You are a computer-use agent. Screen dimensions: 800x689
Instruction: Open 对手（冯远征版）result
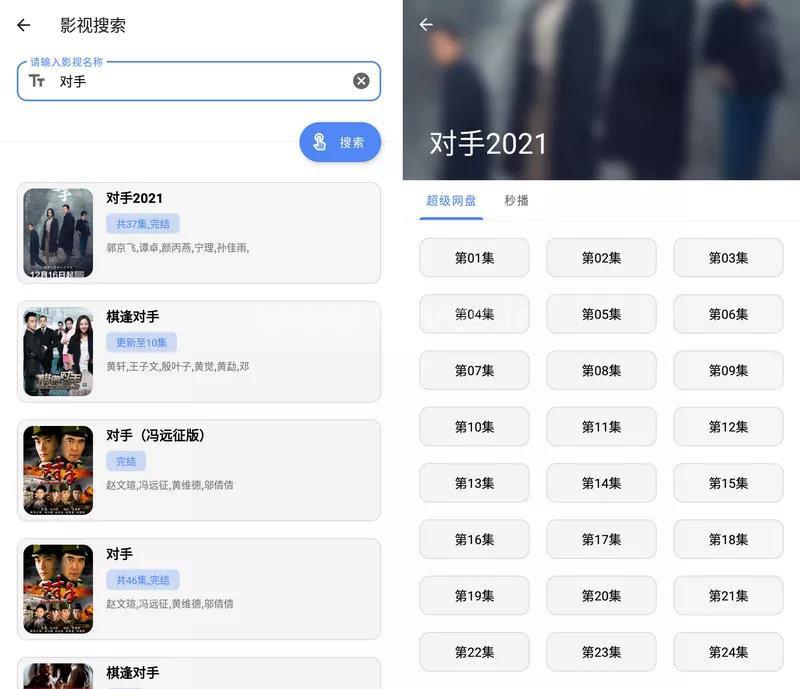click(199, 470)
